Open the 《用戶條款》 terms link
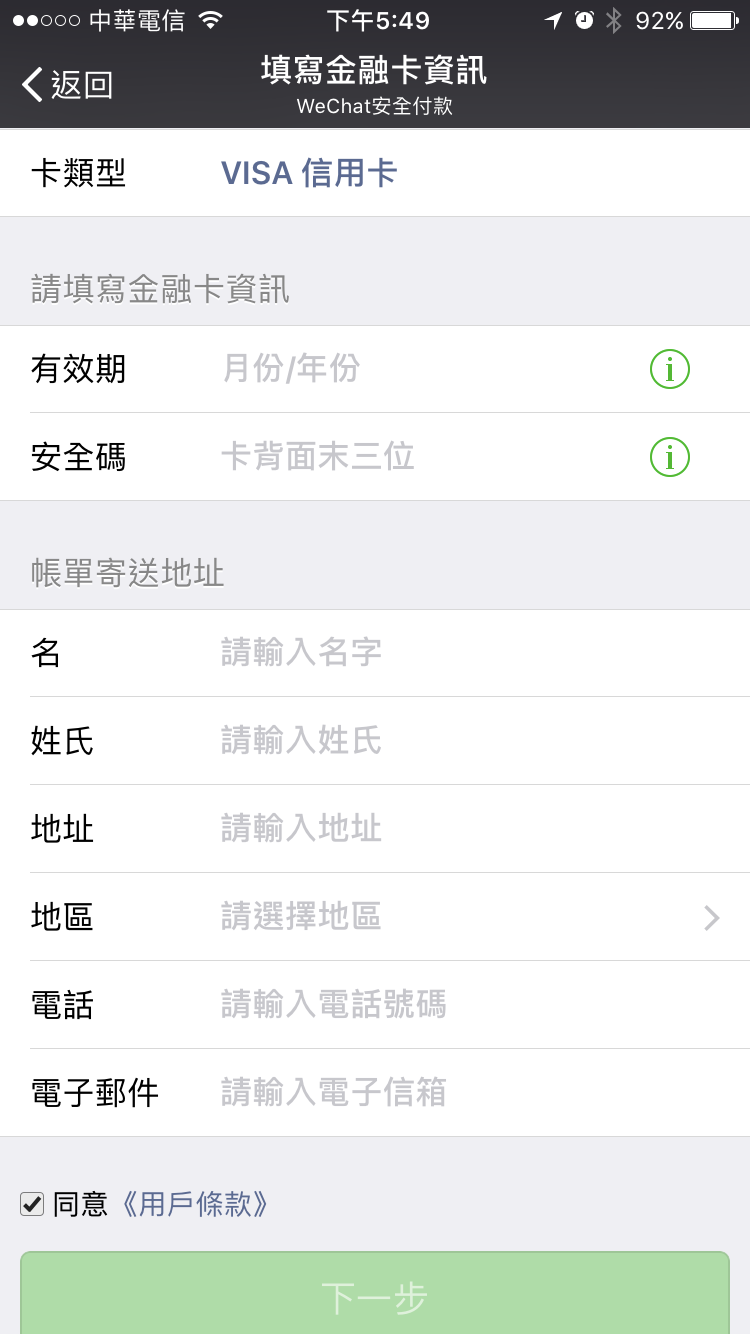This screenshot has height=1334, width=750. (195, 1204)
